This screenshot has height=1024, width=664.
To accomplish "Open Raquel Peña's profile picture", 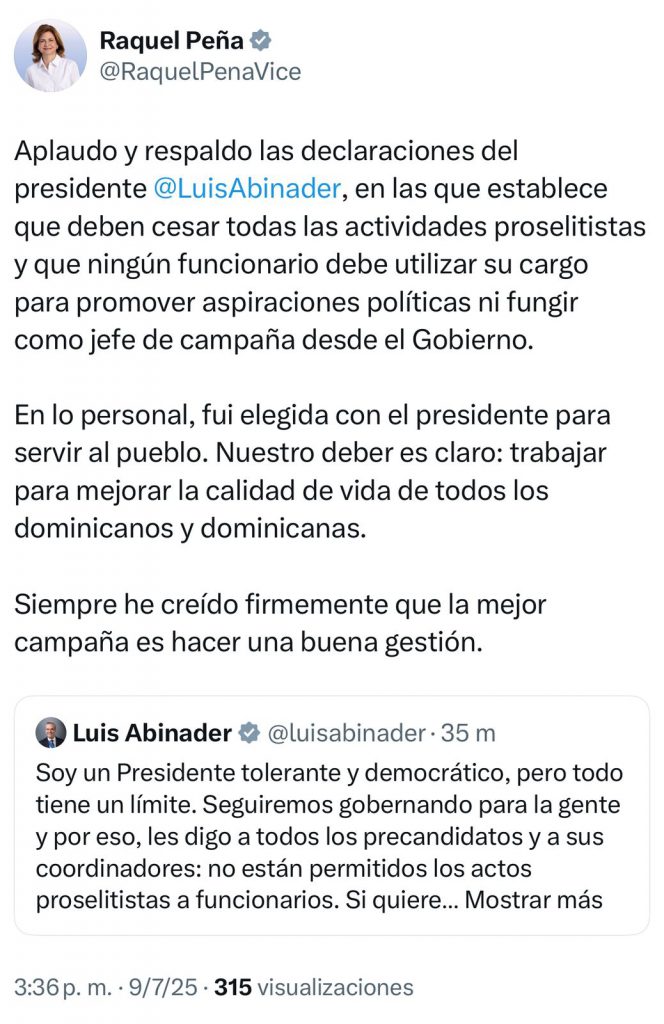I will [x=50, y=56].
